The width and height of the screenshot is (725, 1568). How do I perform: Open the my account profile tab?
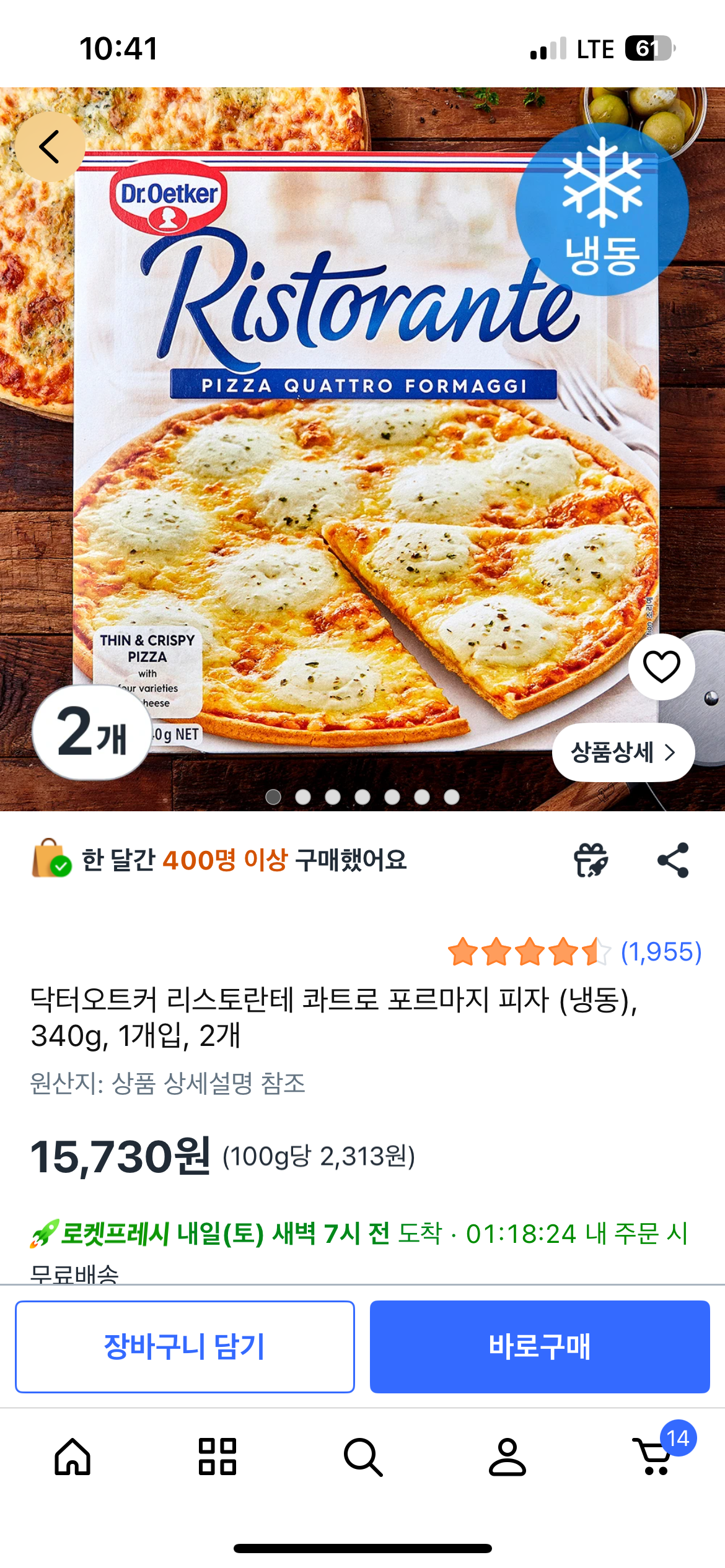click(507, 1456)
